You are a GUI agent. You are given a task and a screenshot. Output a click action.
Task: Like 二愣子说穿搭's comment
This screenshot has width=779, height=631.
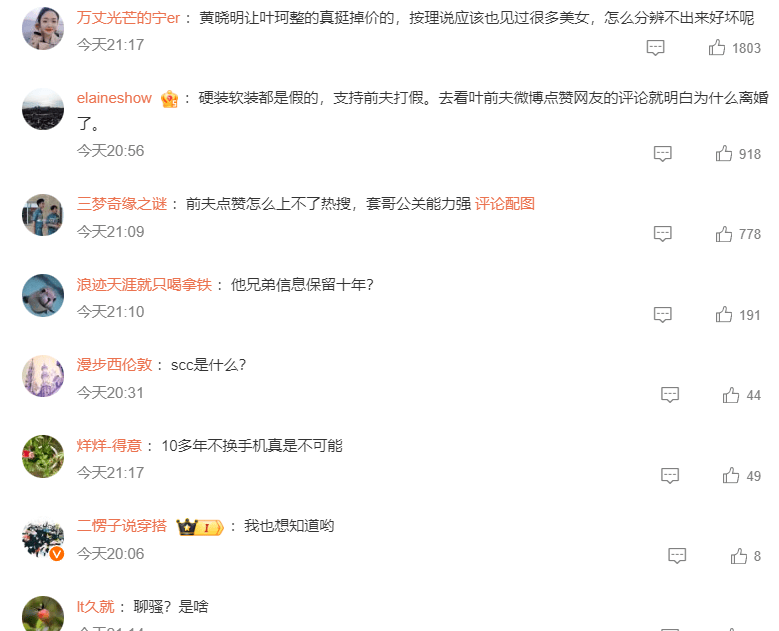739,556
